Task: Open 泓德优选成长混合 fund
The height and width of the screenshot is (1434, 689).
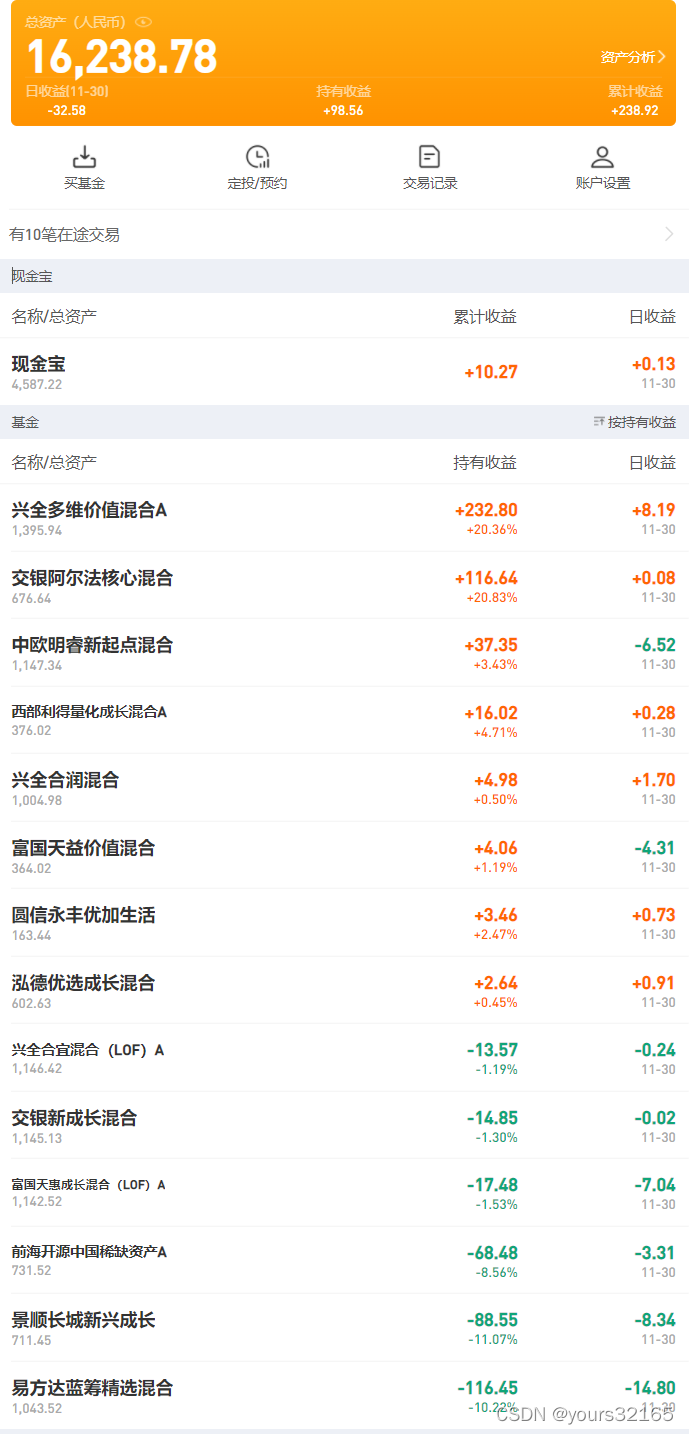Action: point(344,991)
